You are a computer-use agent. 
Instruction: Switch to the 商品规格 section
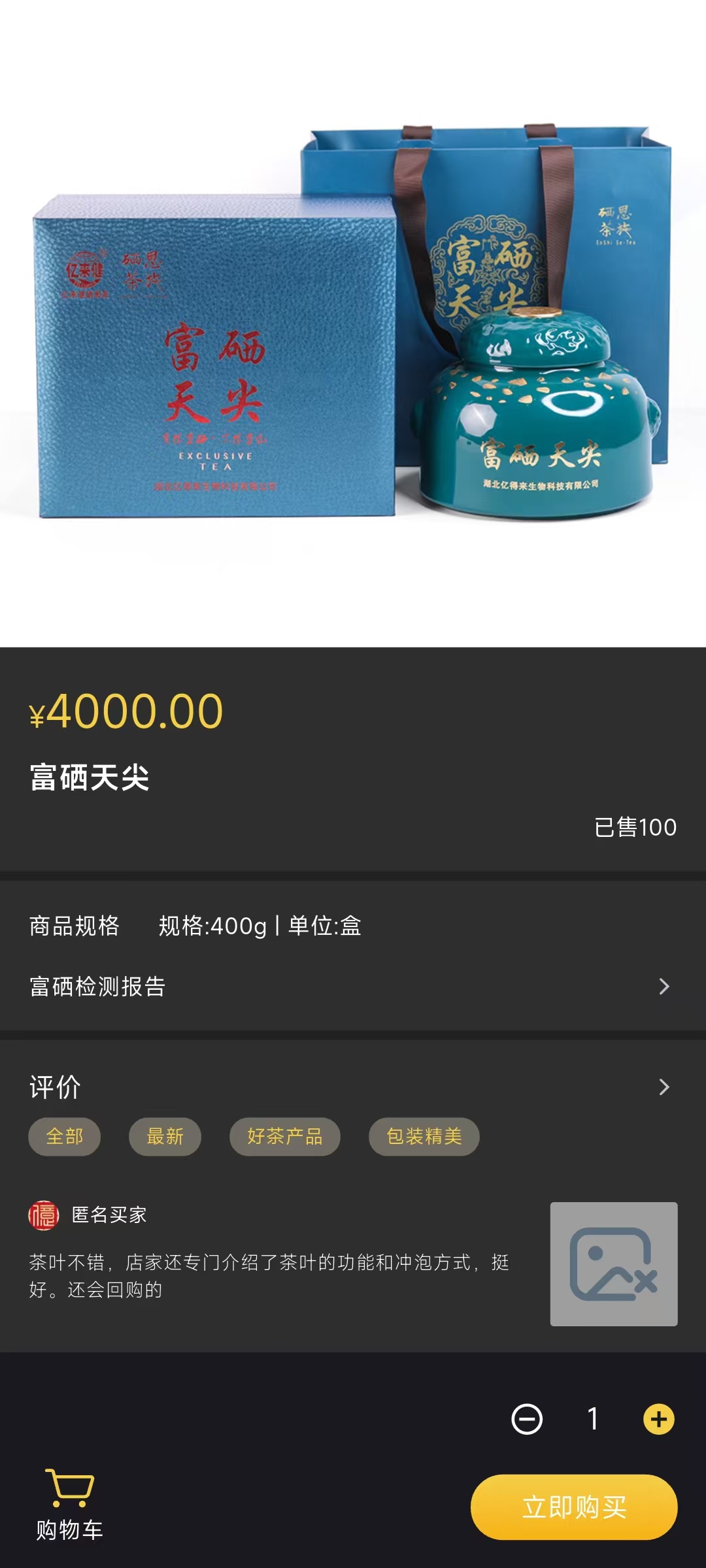click(x=72, y=928)
